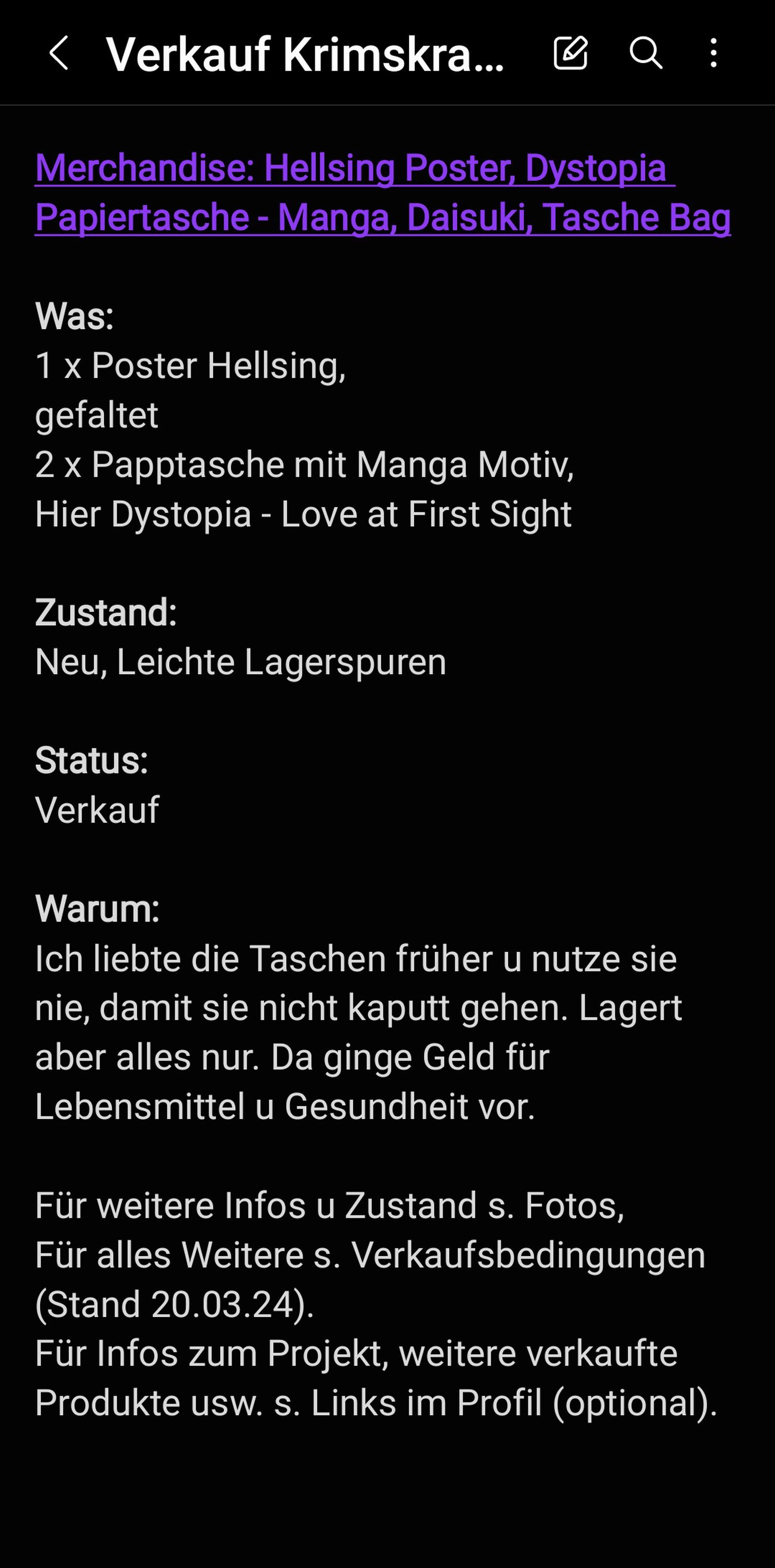Go back using the top-left arrow
This screenshot has width=775, height=1568.
click(59, 53)
